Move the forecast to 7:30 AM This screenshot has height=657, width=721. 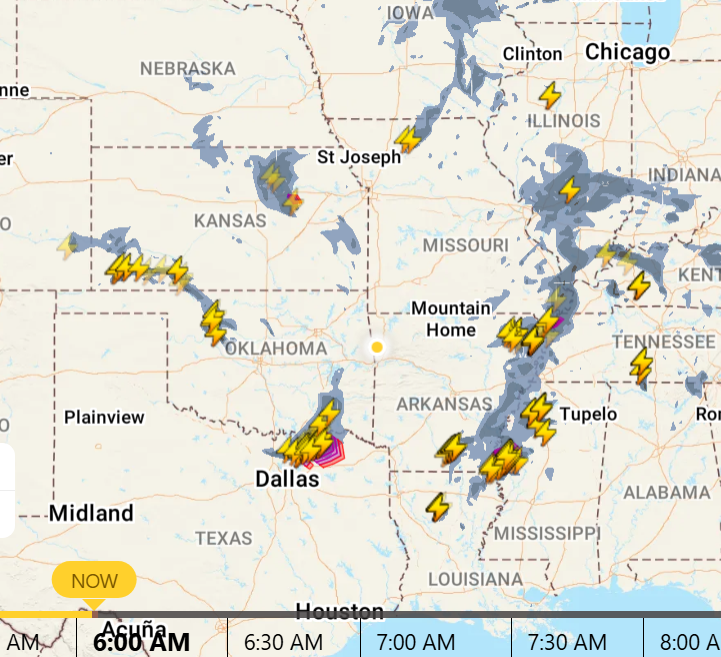coord(565,641)
